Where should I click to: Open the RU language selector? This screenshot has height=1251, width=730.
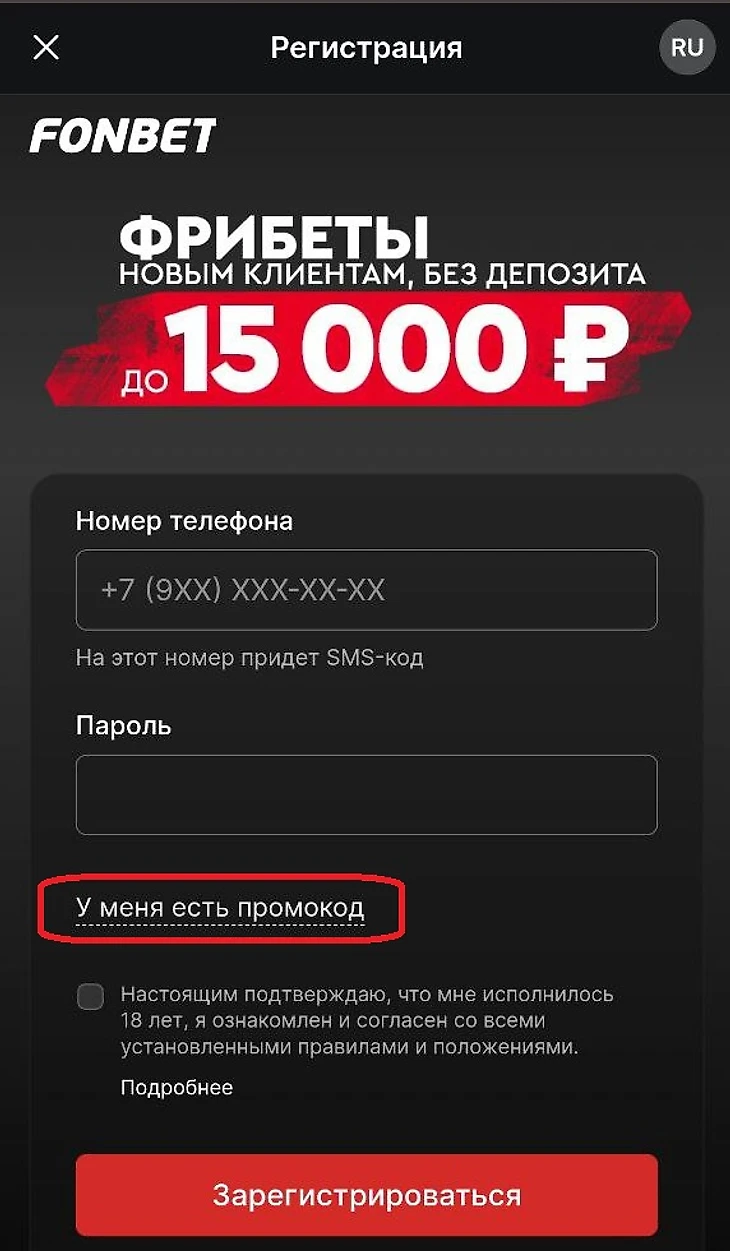[687, 47]
